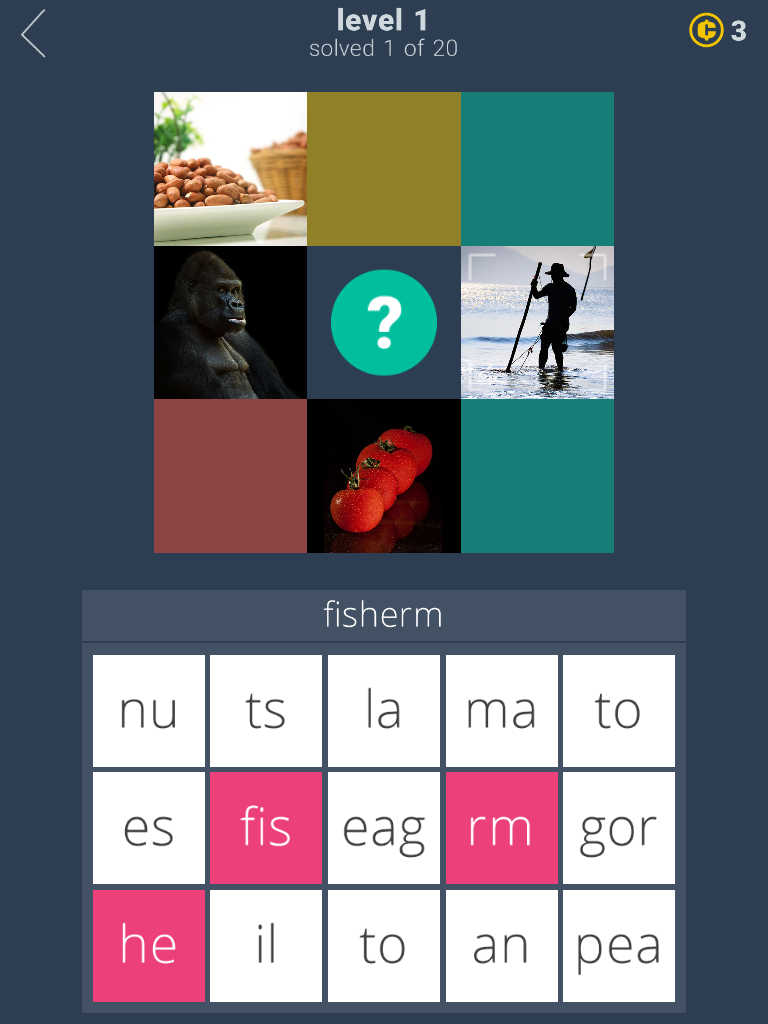This screenshot has width=768, height=1024.
Task: Select the "nu" letter tile
Action: tap(149, 711)
